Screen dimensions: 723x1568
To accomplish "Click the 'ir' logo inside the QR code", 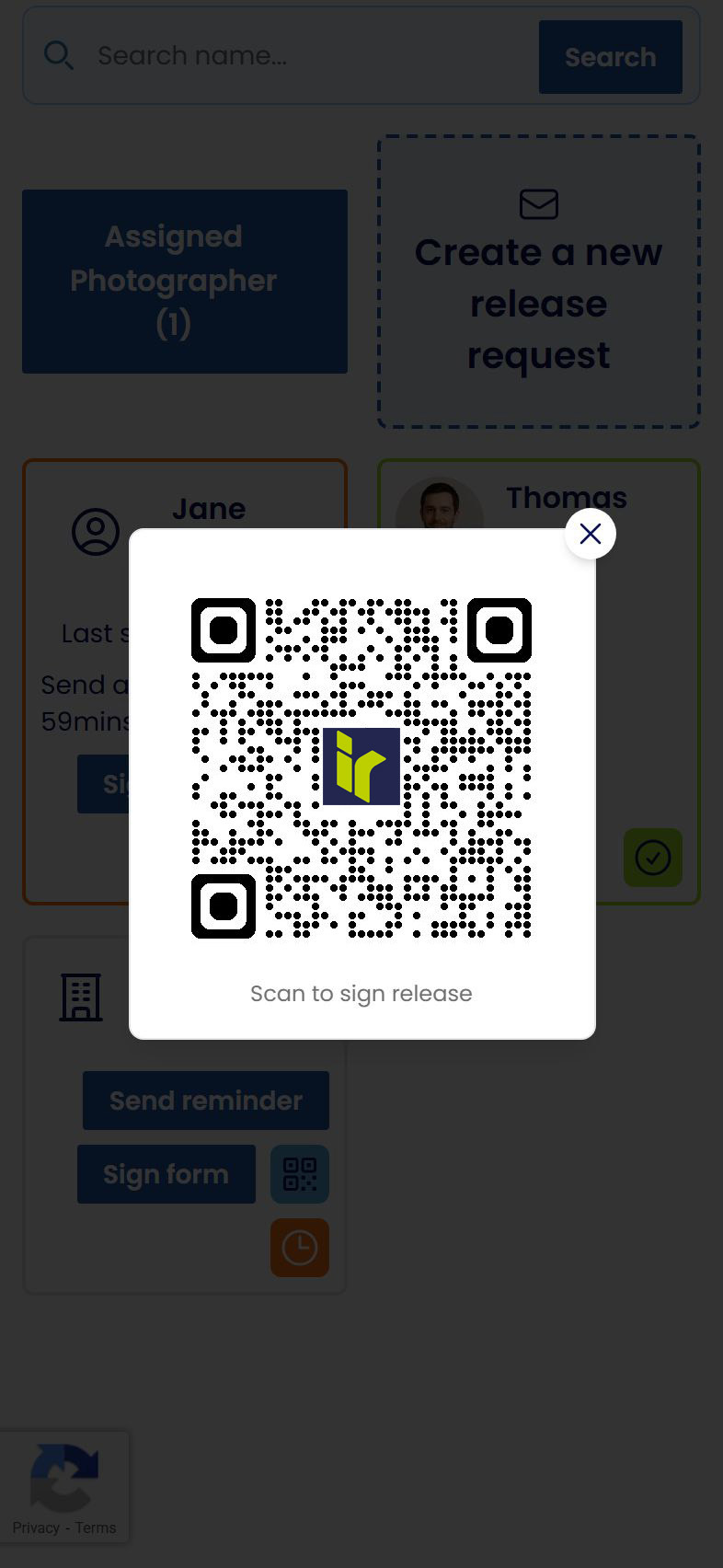I will (x=361, y=767).
